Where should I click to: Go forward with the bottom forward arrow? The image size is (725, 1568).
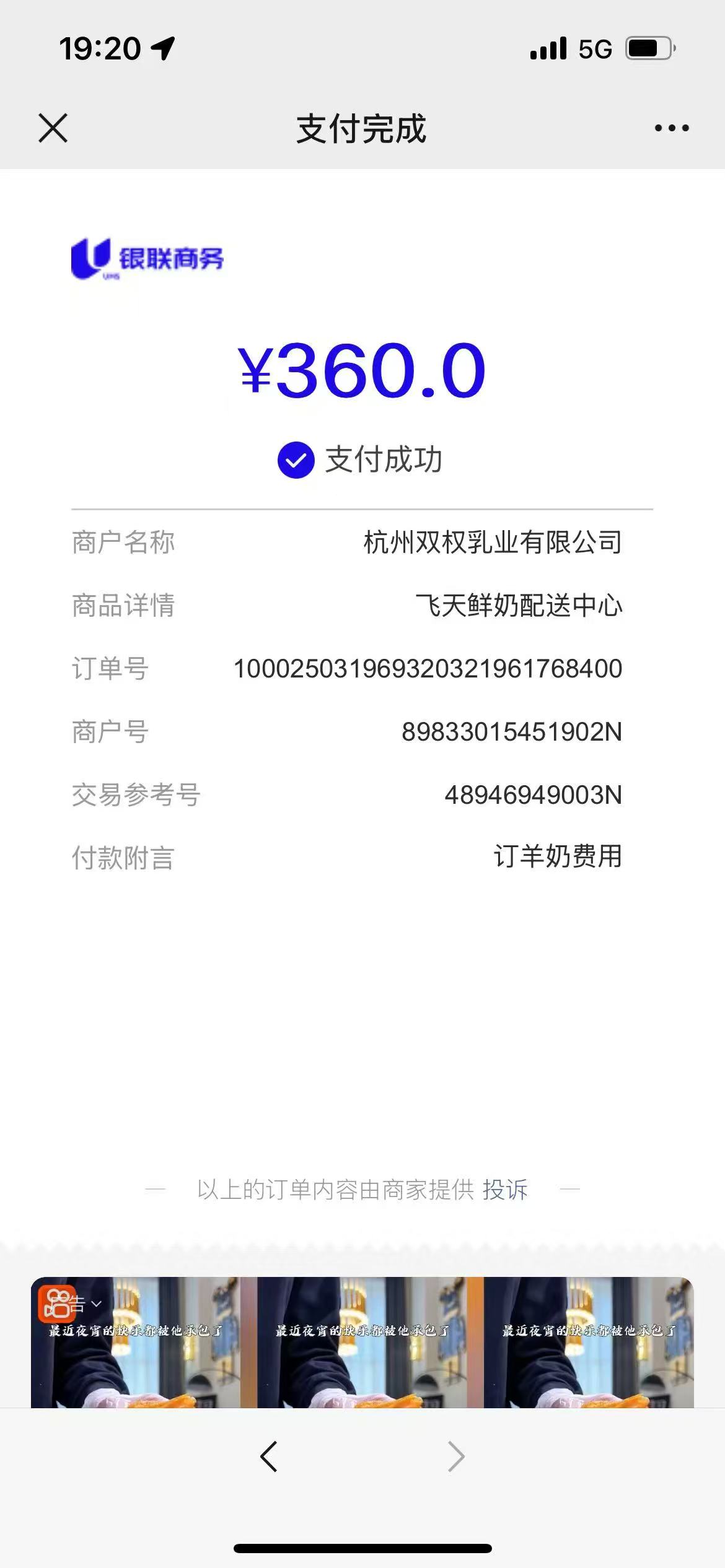point(456,1456)
